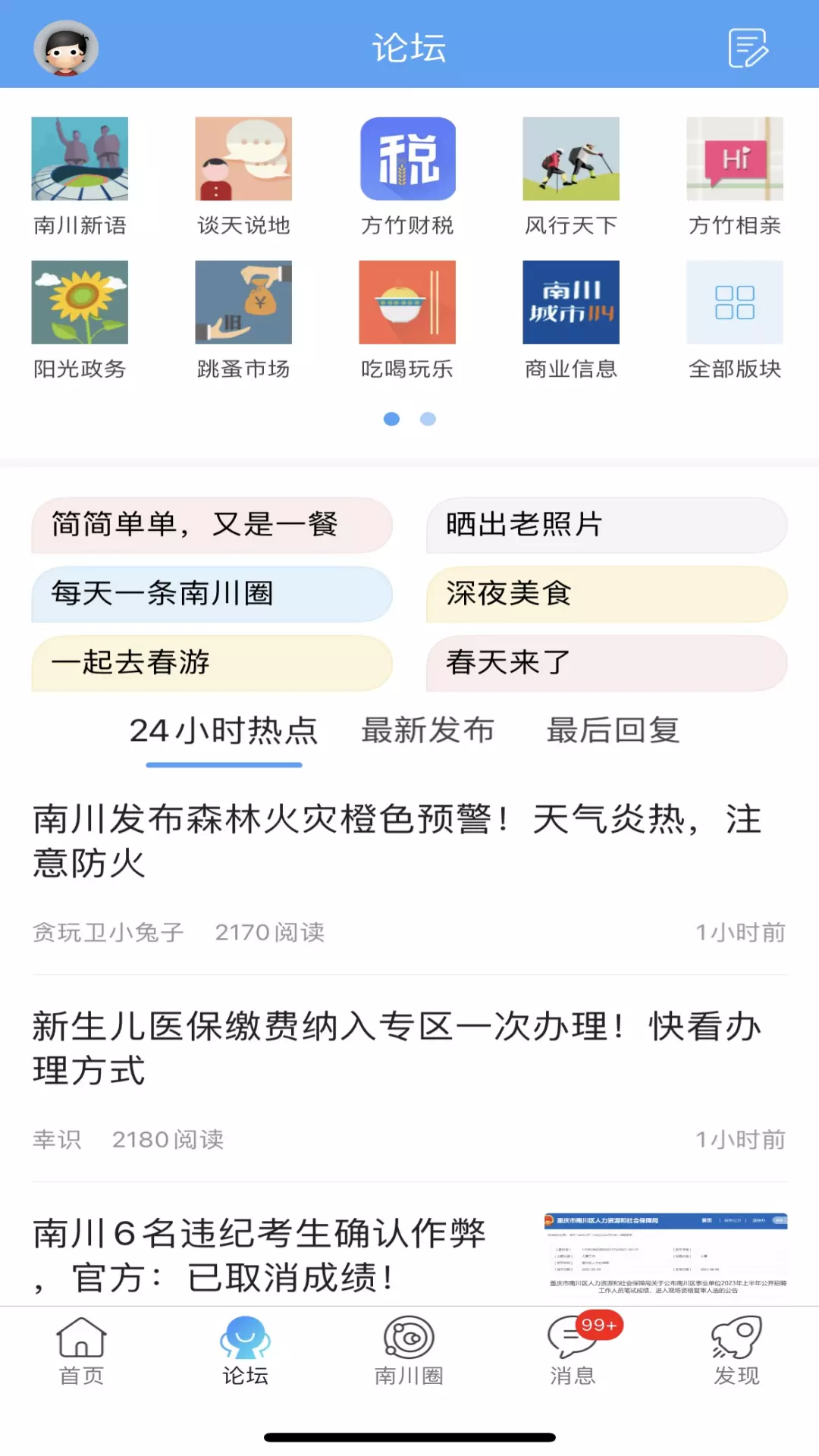Switch to the 南川圈 tab
The width and height of the screenshot is (819, 1456).
pos(409,1351)
